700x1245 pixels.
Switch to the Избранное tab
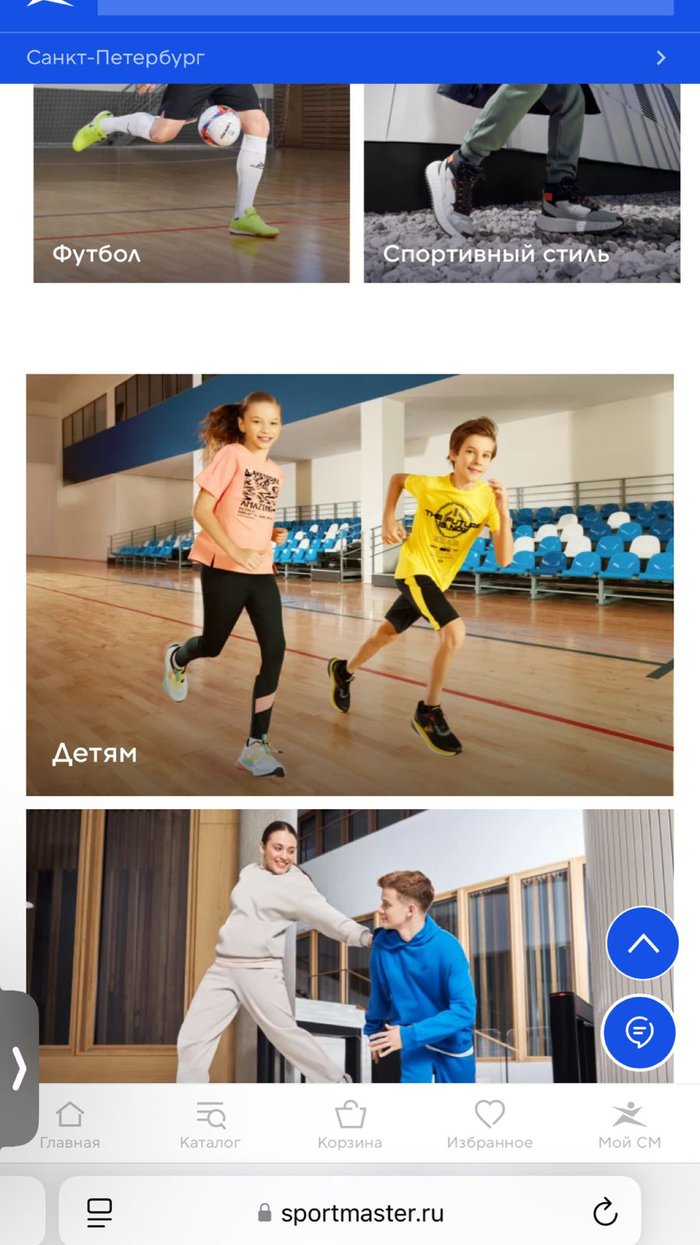[x=490, y=1125]
